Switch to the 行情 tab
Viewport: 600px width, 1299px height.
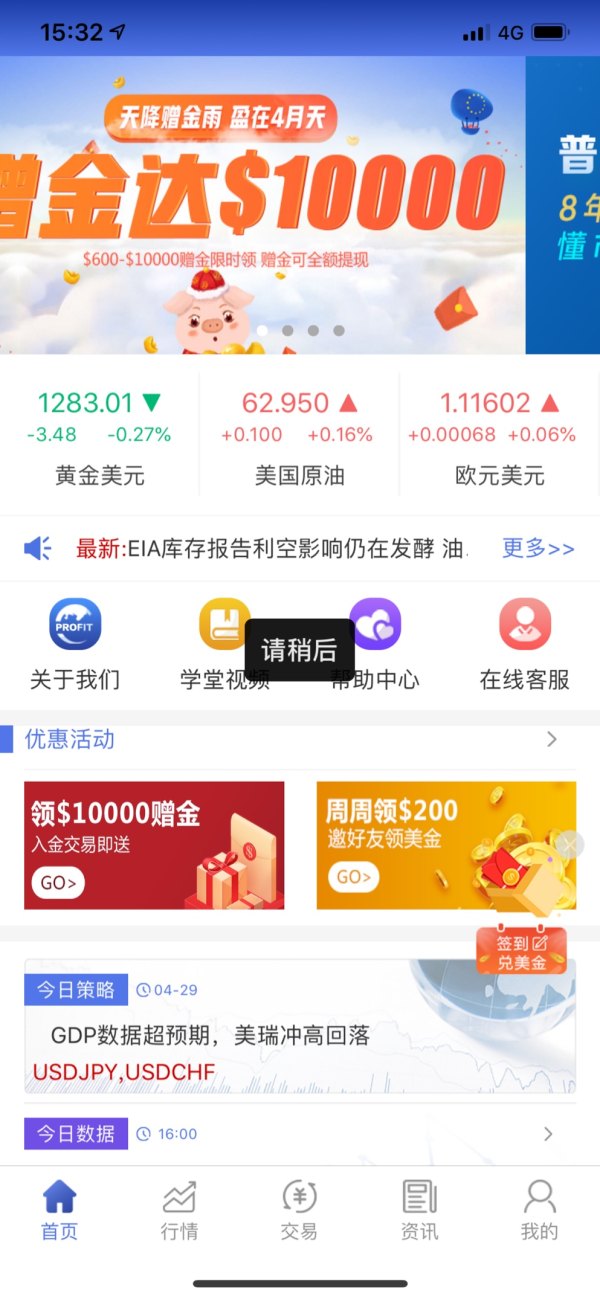pyautogui.click(x=179, y=1210)
